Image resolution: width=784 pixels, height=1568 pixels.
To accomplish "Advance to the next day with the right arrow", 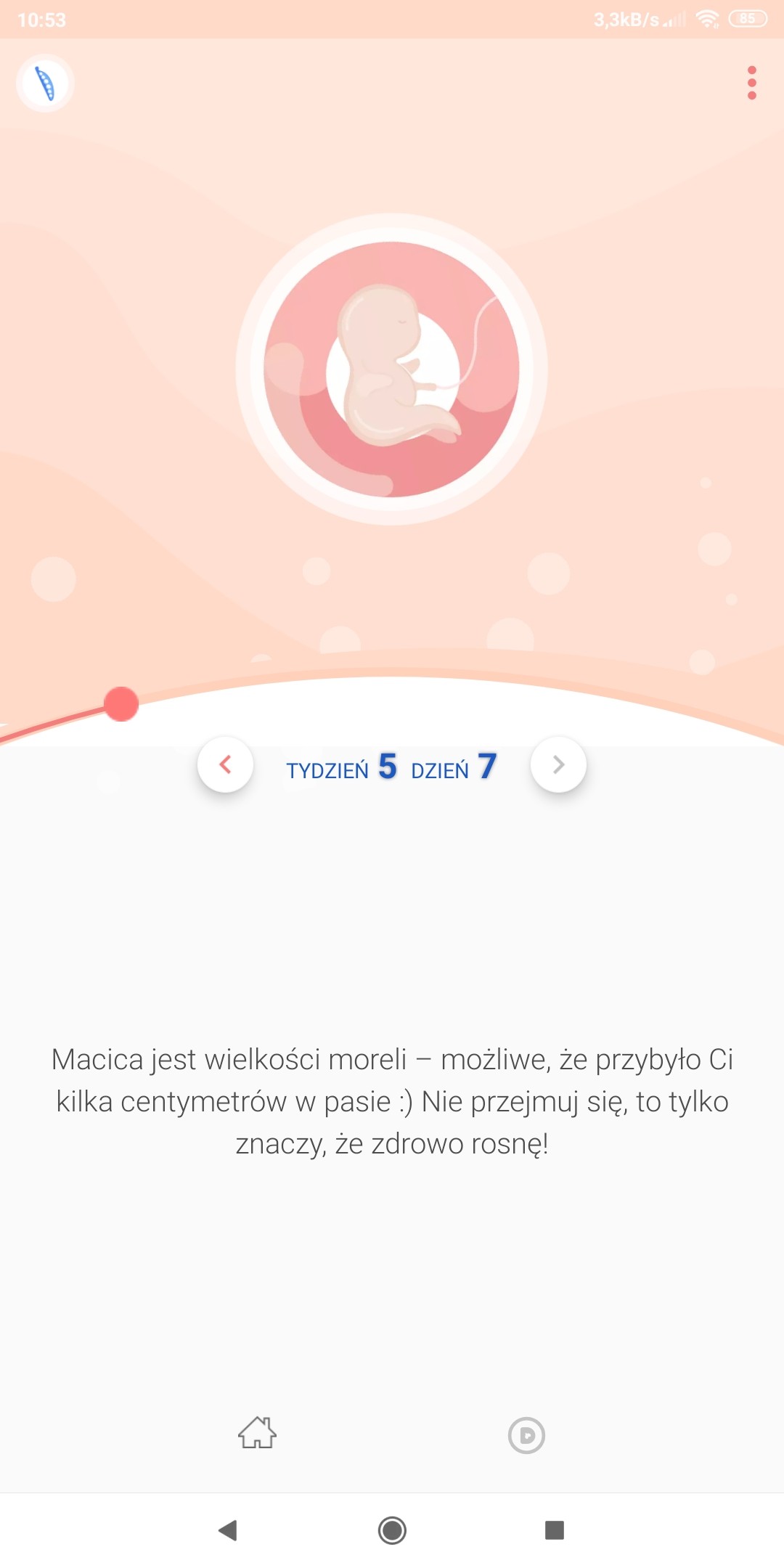I will coord(558,764).
